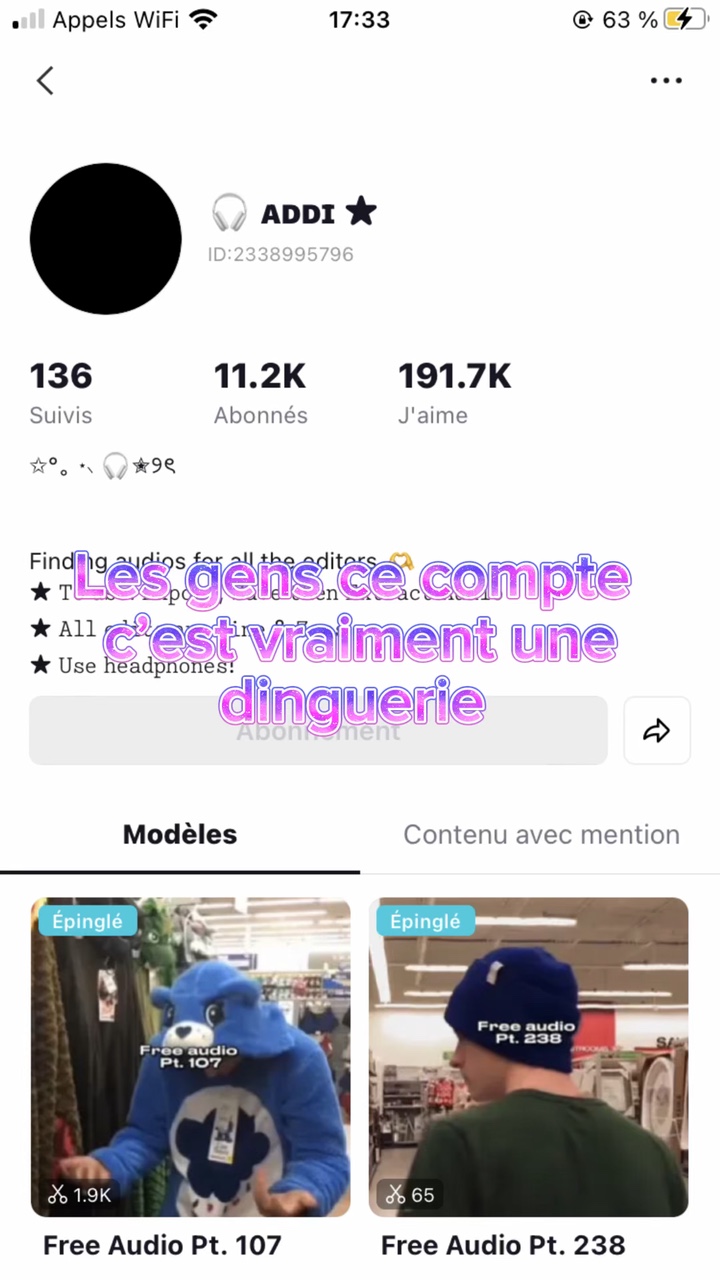720x1280 pixels.
Task: Tap the Épinglé badge on the left video
Action: click(87, 921)
